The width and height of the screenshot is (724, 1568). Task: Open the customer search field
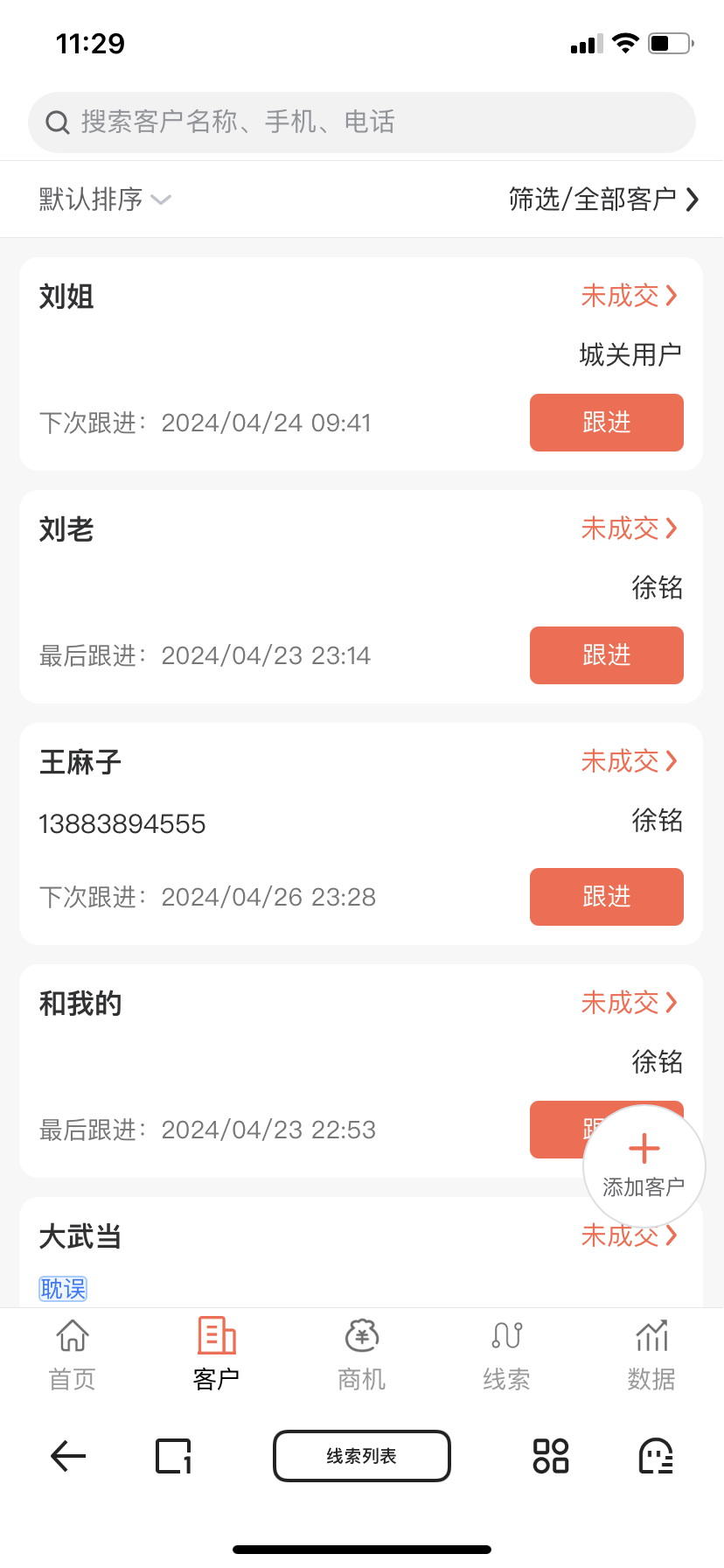362,122
